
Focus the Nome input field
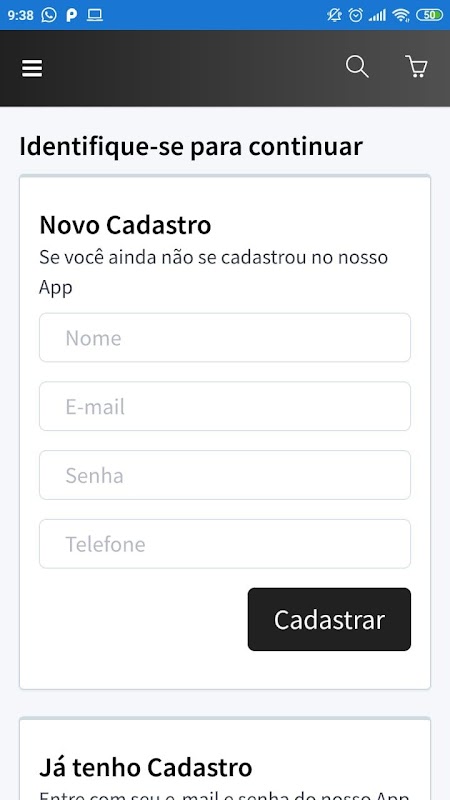click(225, 338)
